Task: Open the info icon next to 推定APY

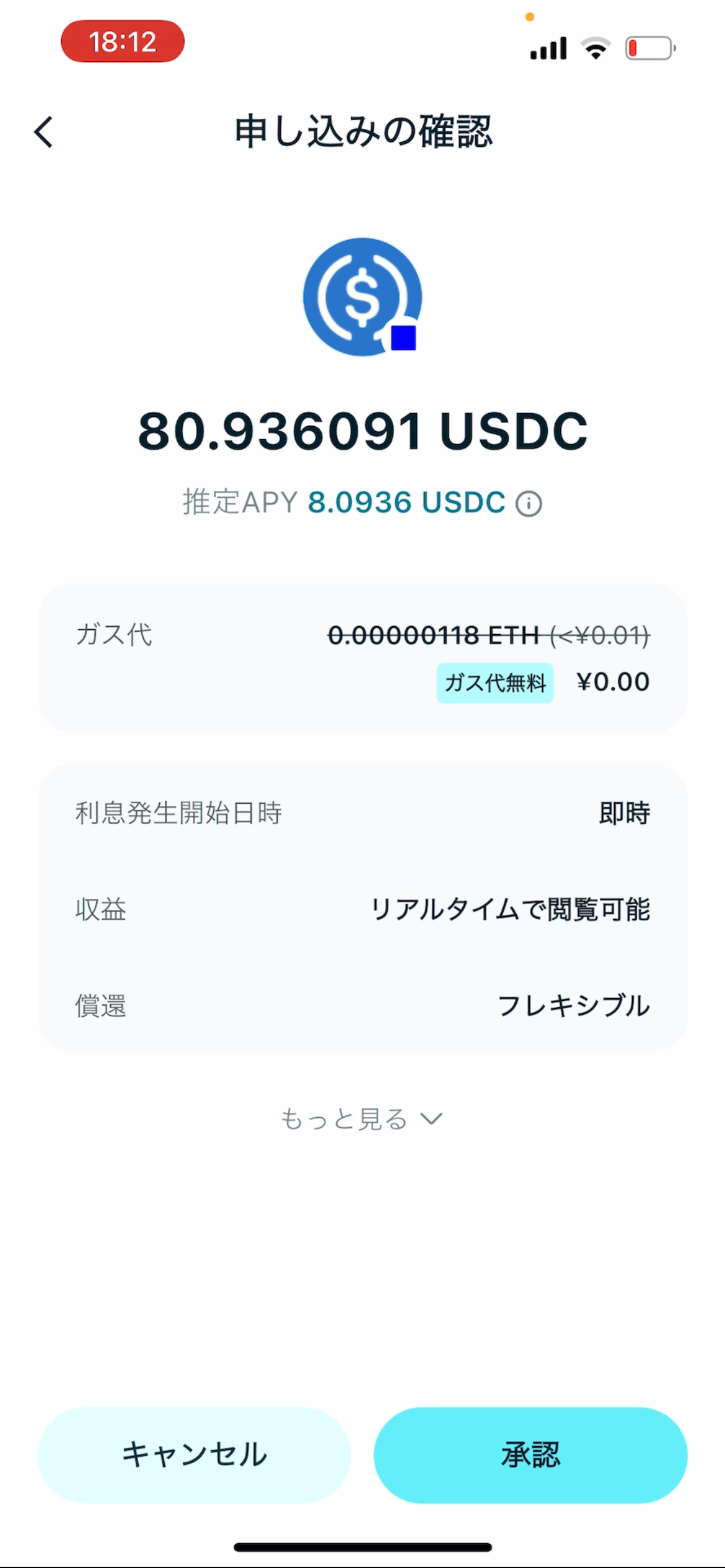Action: tap(529, 503)
